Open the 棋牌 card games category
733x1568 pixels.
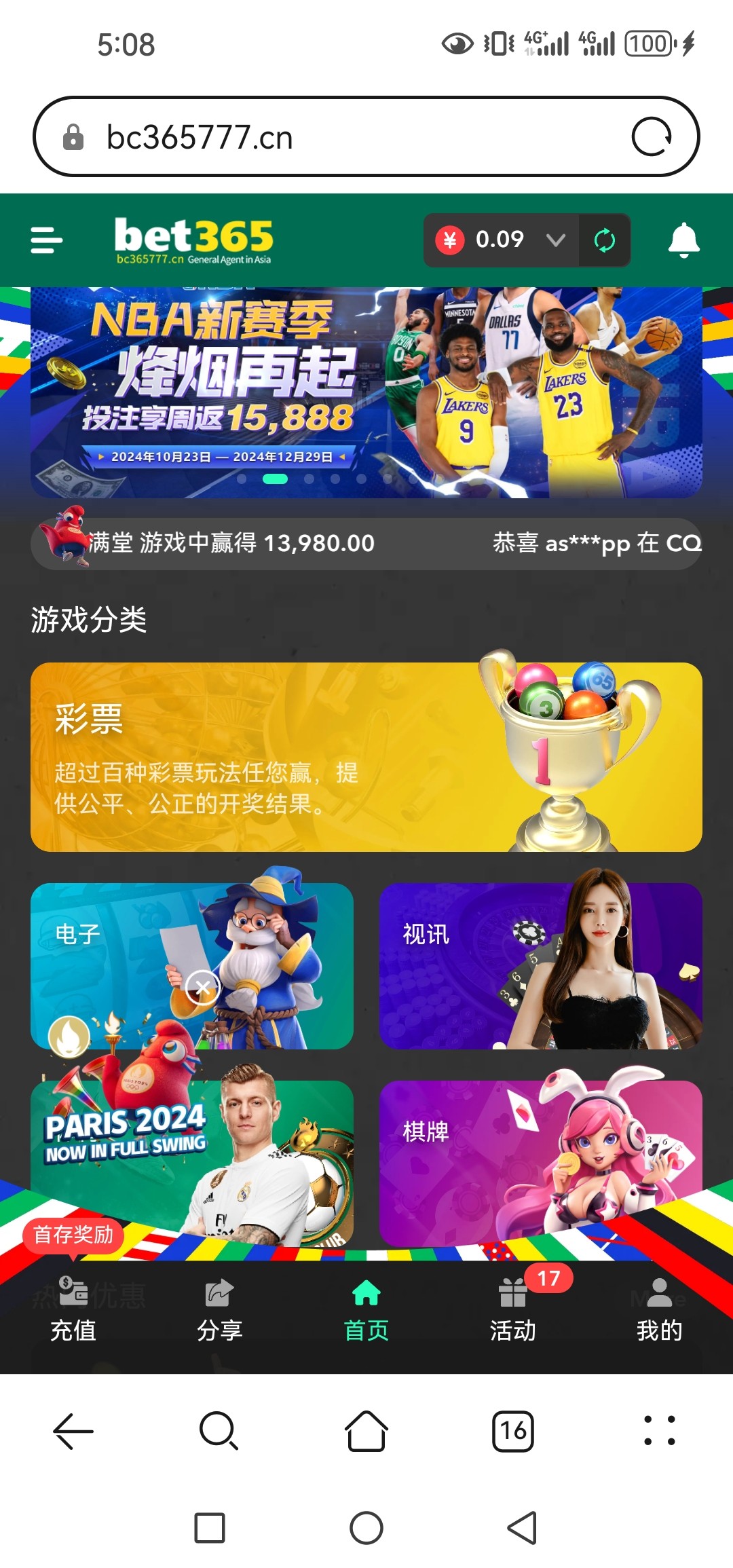click(x=540, y=1162)
